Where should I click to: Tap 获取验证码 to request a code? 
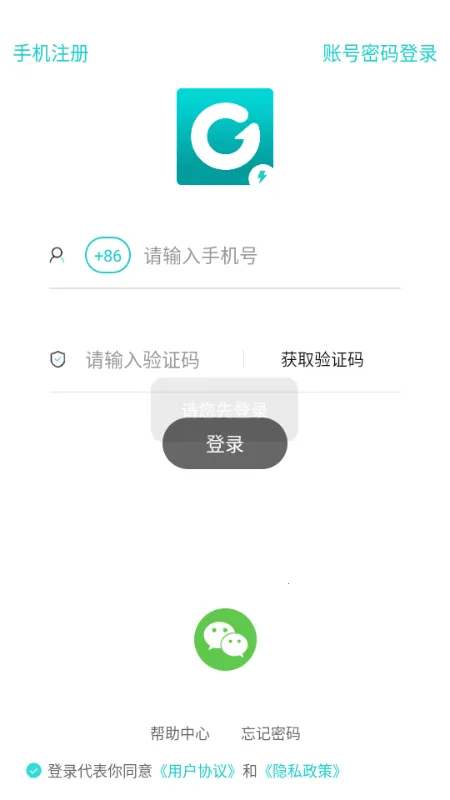[x=322, y=360]
